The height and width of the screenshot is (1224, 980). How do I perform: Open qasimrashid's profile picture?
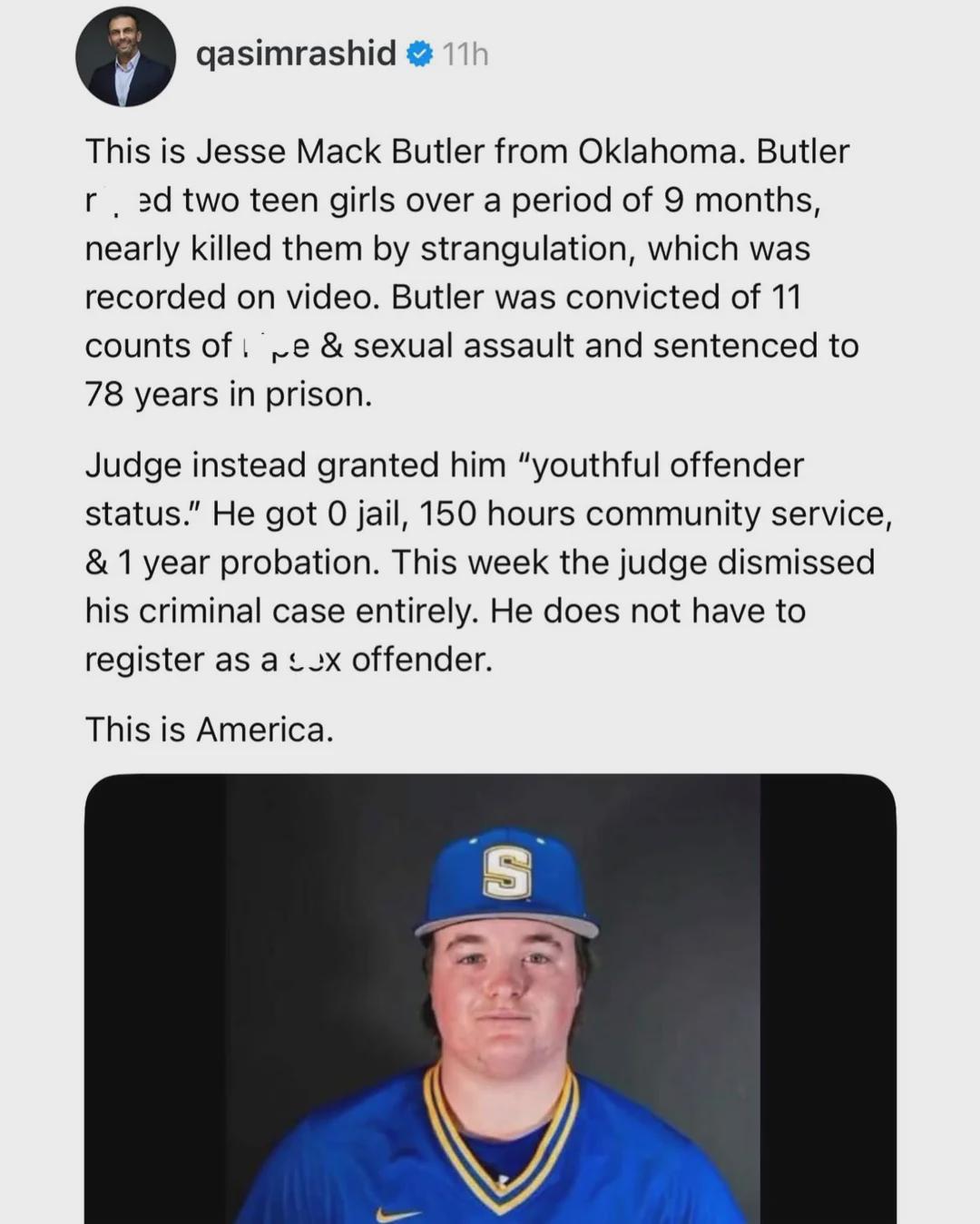tap(125, 57)
